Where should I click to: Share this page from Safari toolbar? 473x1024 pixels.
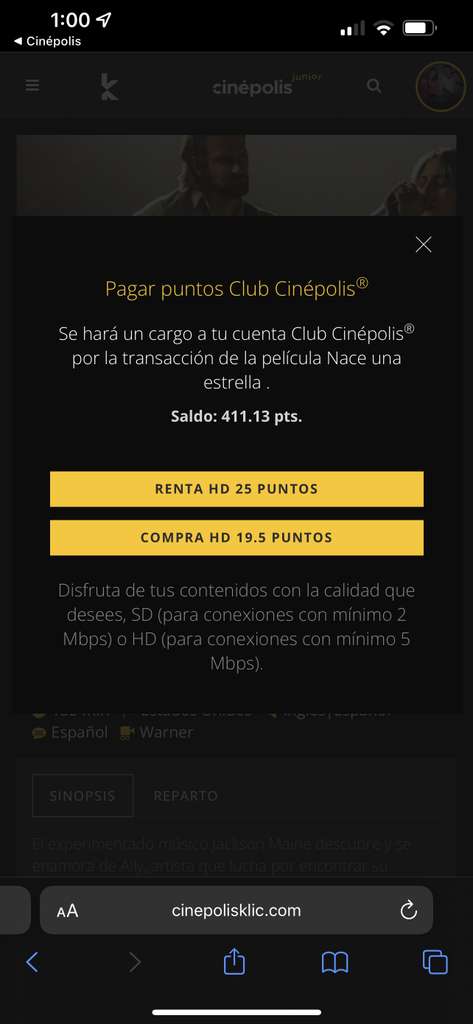coord(234,961)
